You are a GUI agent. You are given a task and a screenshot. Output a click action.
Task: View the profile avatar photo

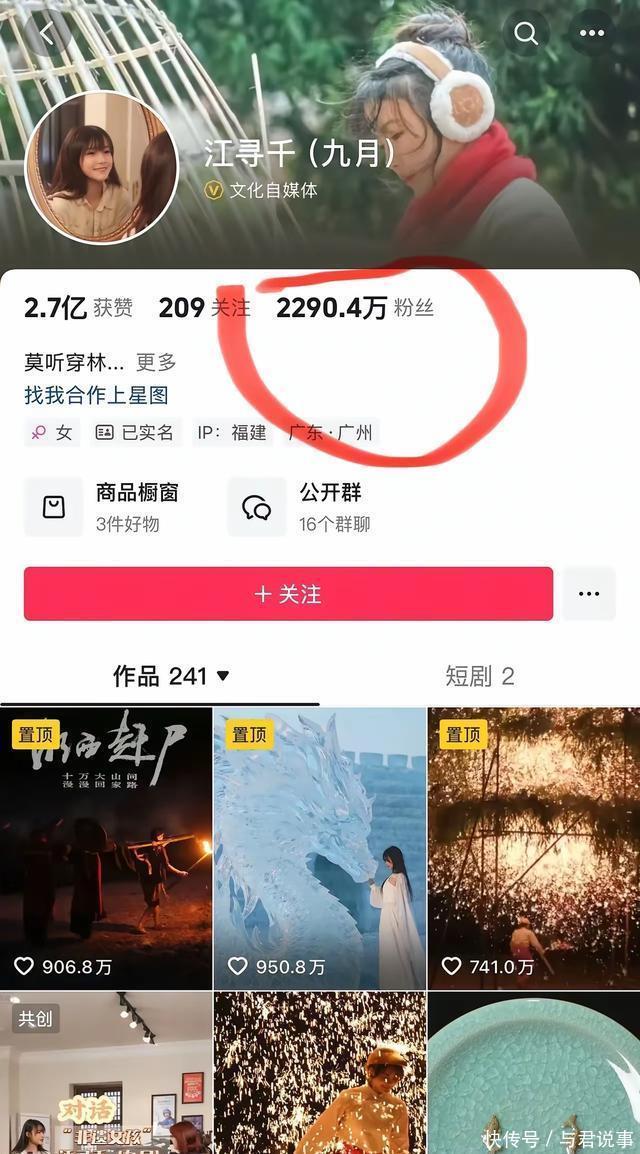click(101, 168)
